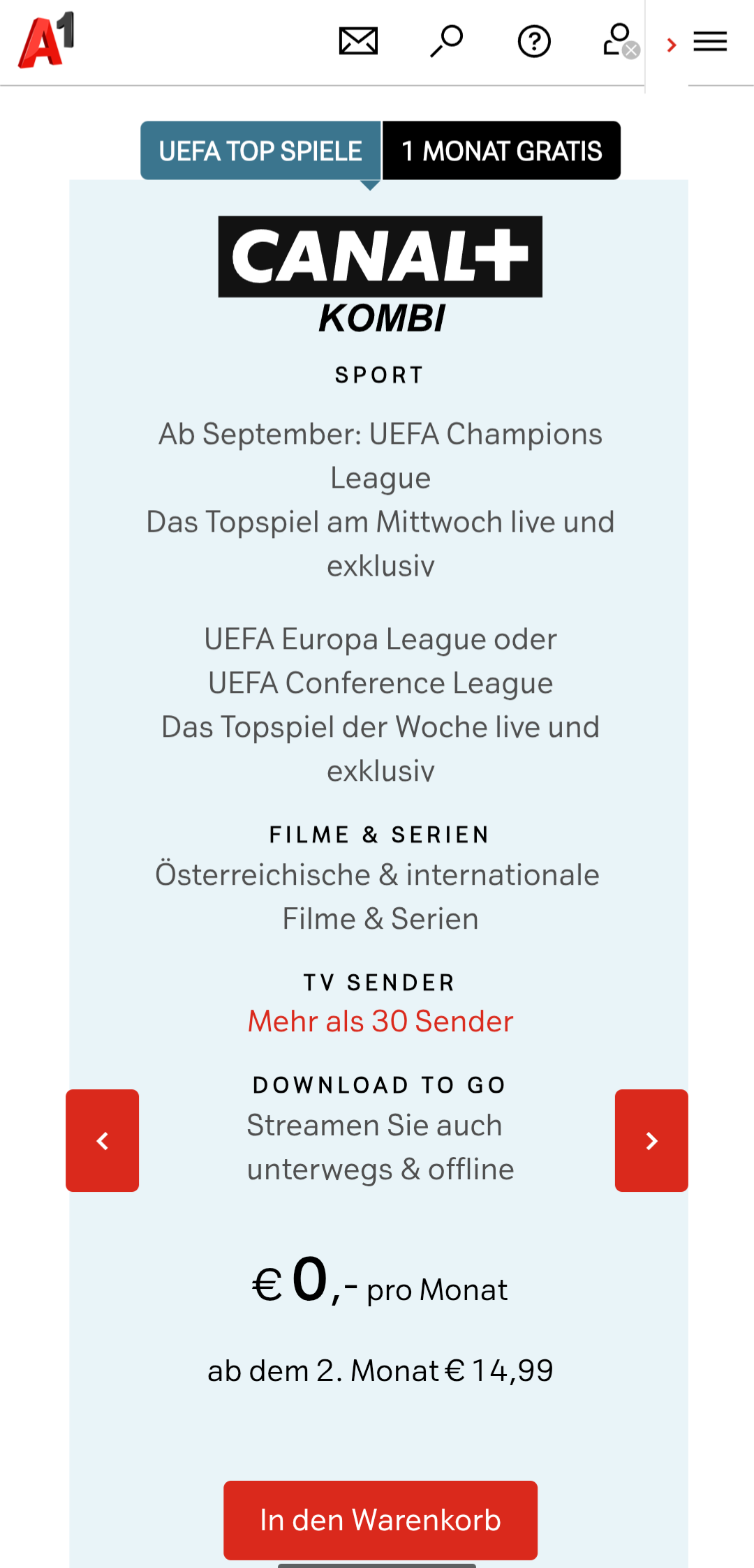
Task: Open the hamburger menu
Action: [710, 42]
